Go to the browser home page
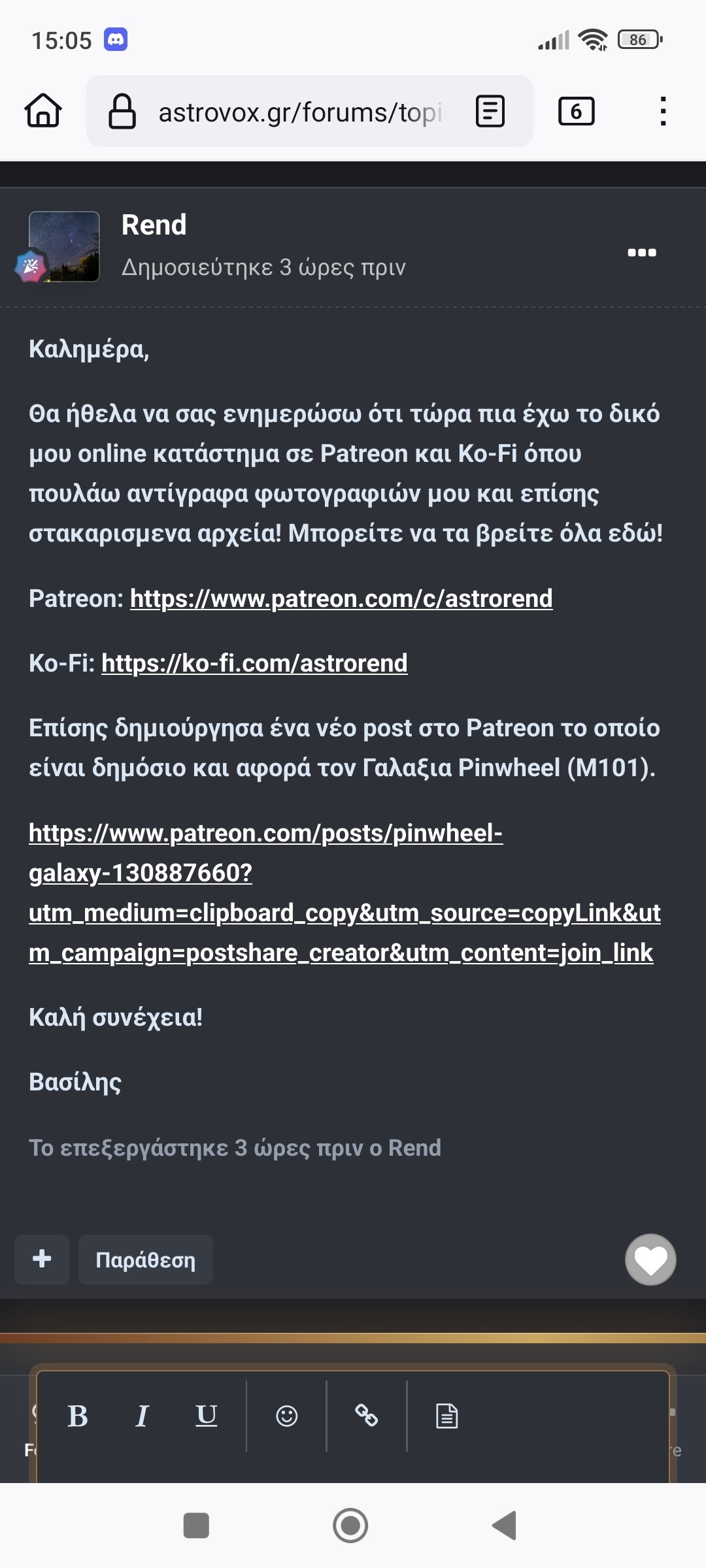This screenshot has width=706, height=1568. (x=43, y=111)
